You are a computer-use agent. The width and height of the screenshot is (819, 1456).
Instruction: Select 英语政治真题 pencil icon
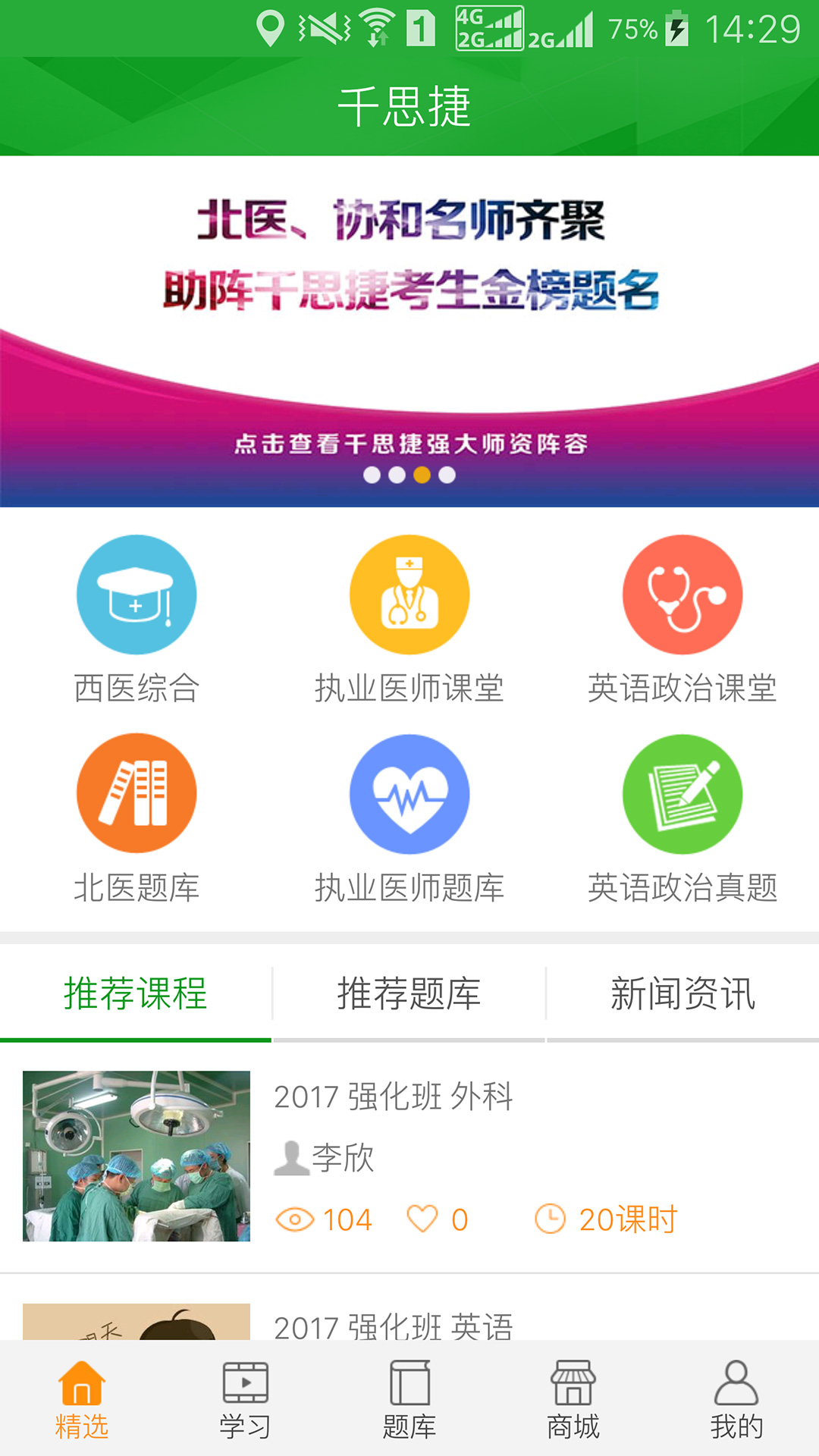click(x=682, y=793)
